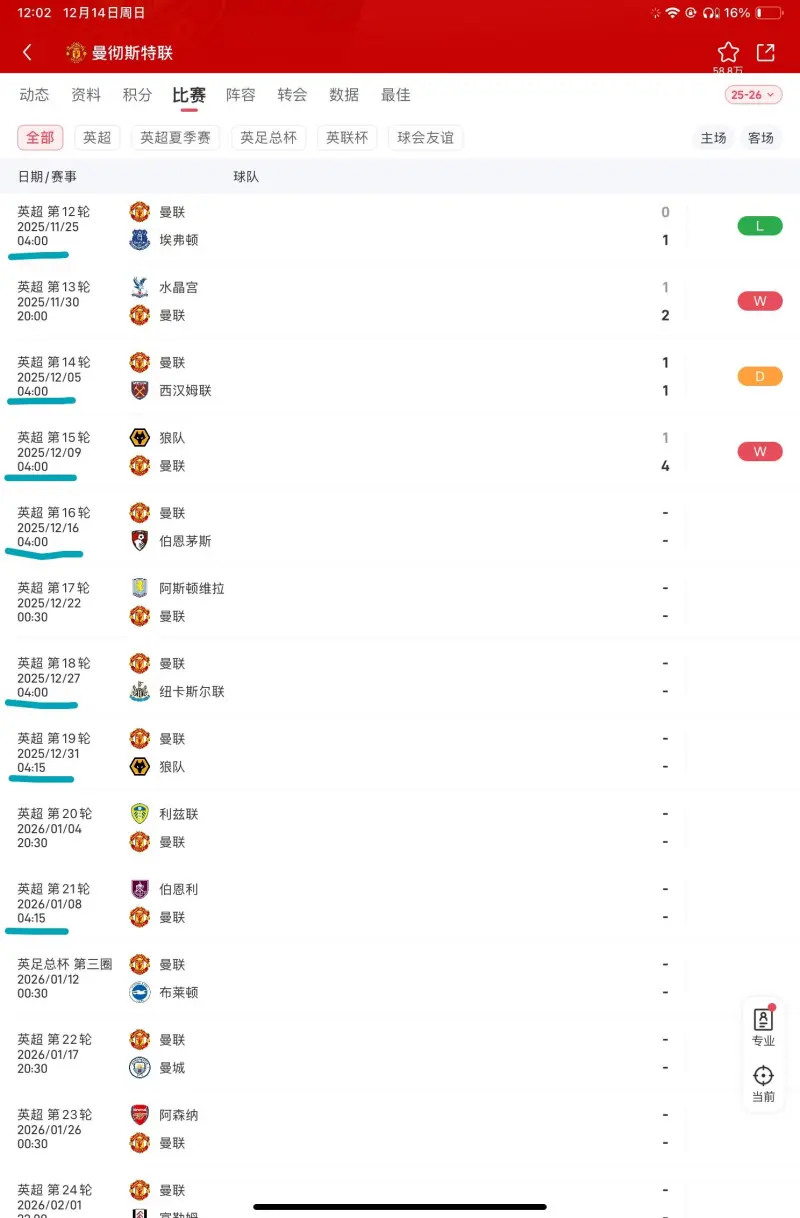Filter matches by 英足总杯
Viewport: 800px width, 1218px height.
(268, 138)
